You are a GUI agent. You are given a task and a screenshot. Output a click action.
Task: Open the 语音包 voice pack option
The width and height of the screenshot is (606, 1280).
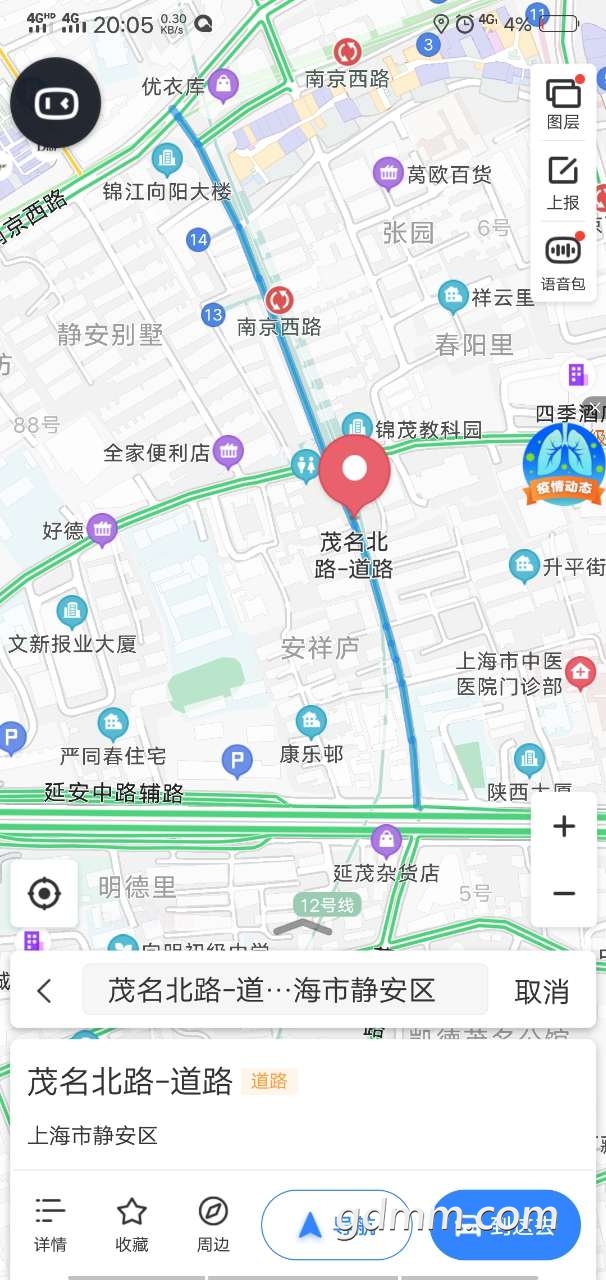point(563,262)
